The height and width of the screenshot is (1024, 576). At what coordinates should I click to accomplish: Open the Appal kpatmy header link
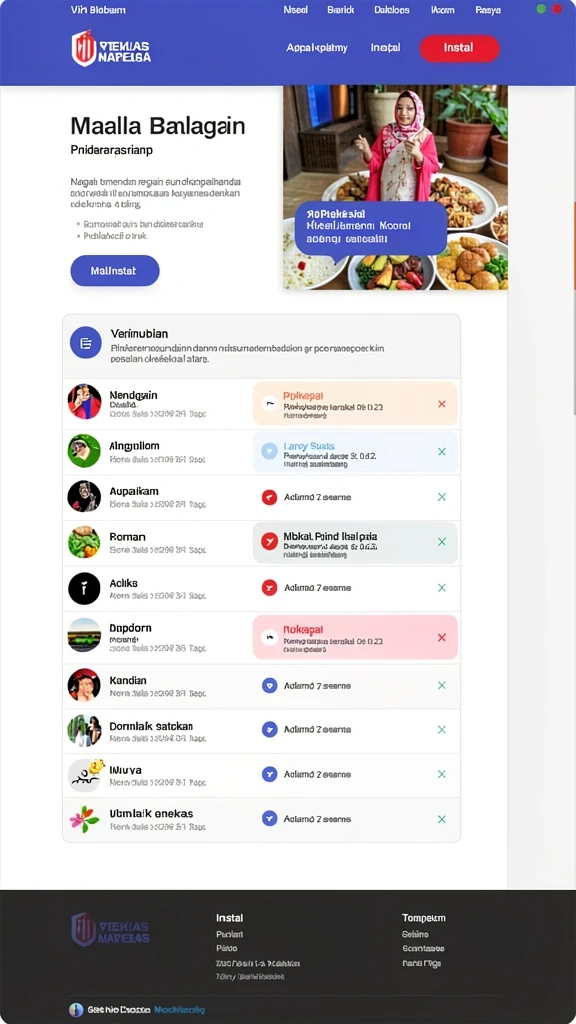317,48
